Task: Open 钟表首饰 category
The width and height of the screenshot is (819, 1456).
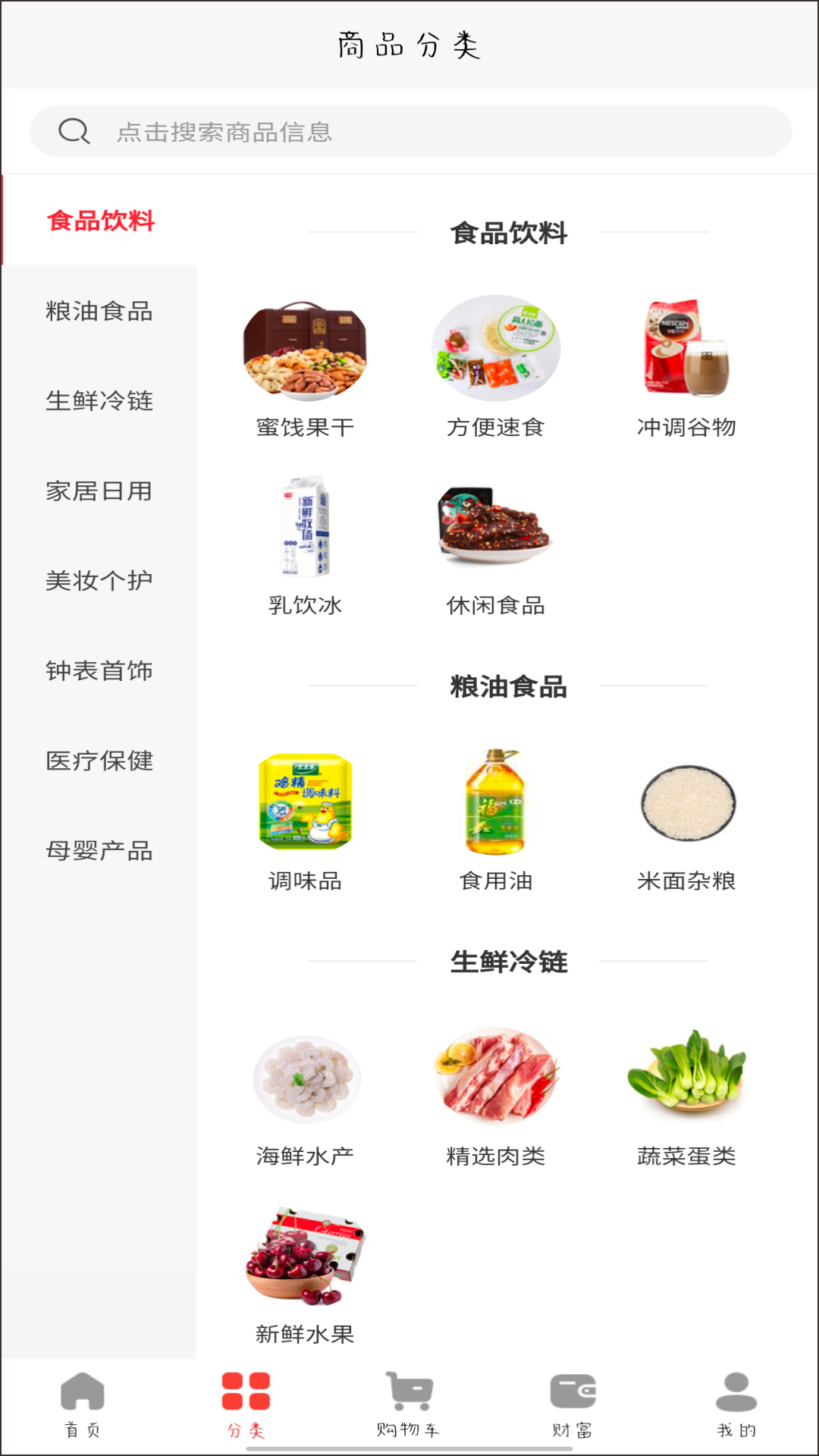Action: tap(99, 670)
